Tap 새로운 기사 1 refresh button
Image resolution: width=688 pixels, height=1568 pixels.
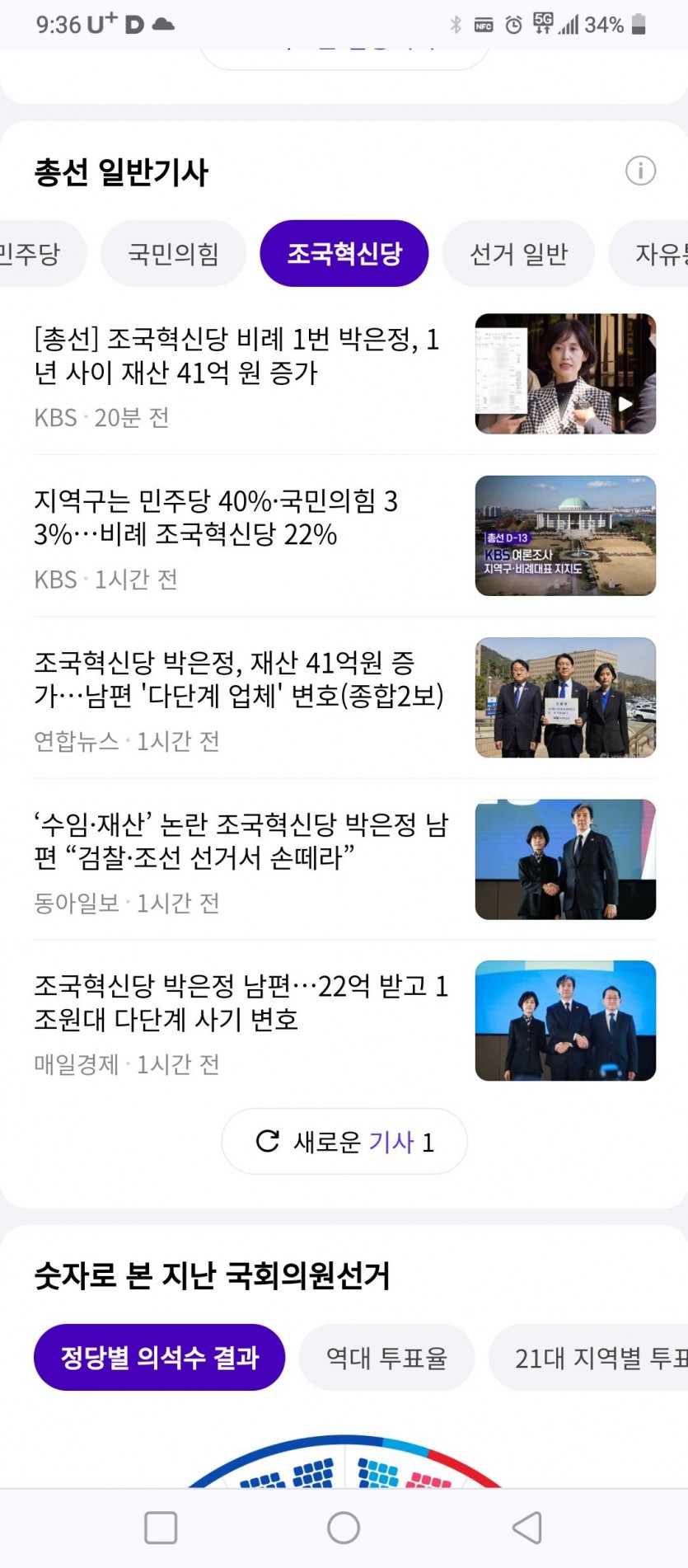tap(344, 1142)
